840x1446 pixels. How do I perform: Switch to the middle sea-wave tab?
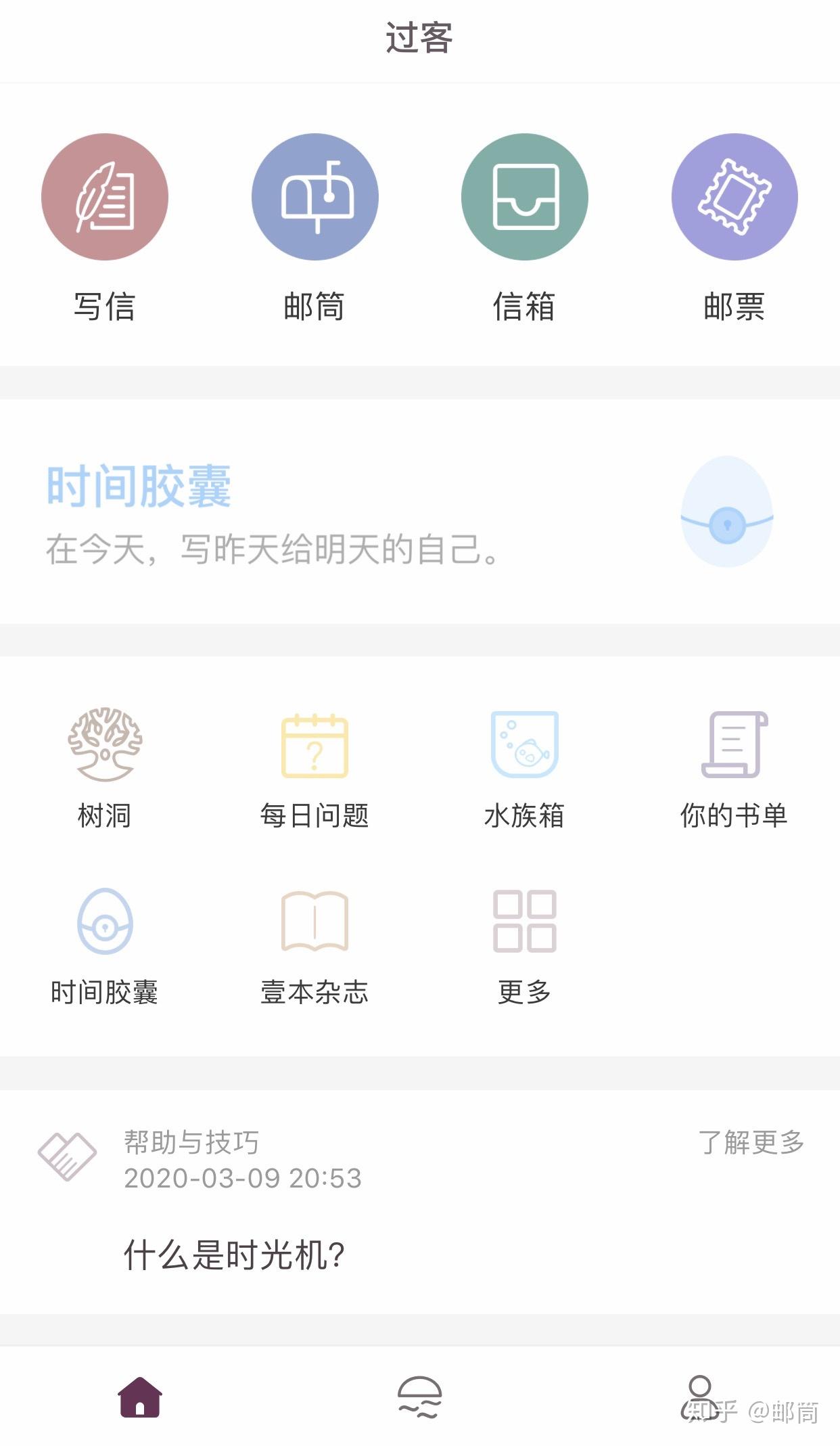tap(419, 1397)
